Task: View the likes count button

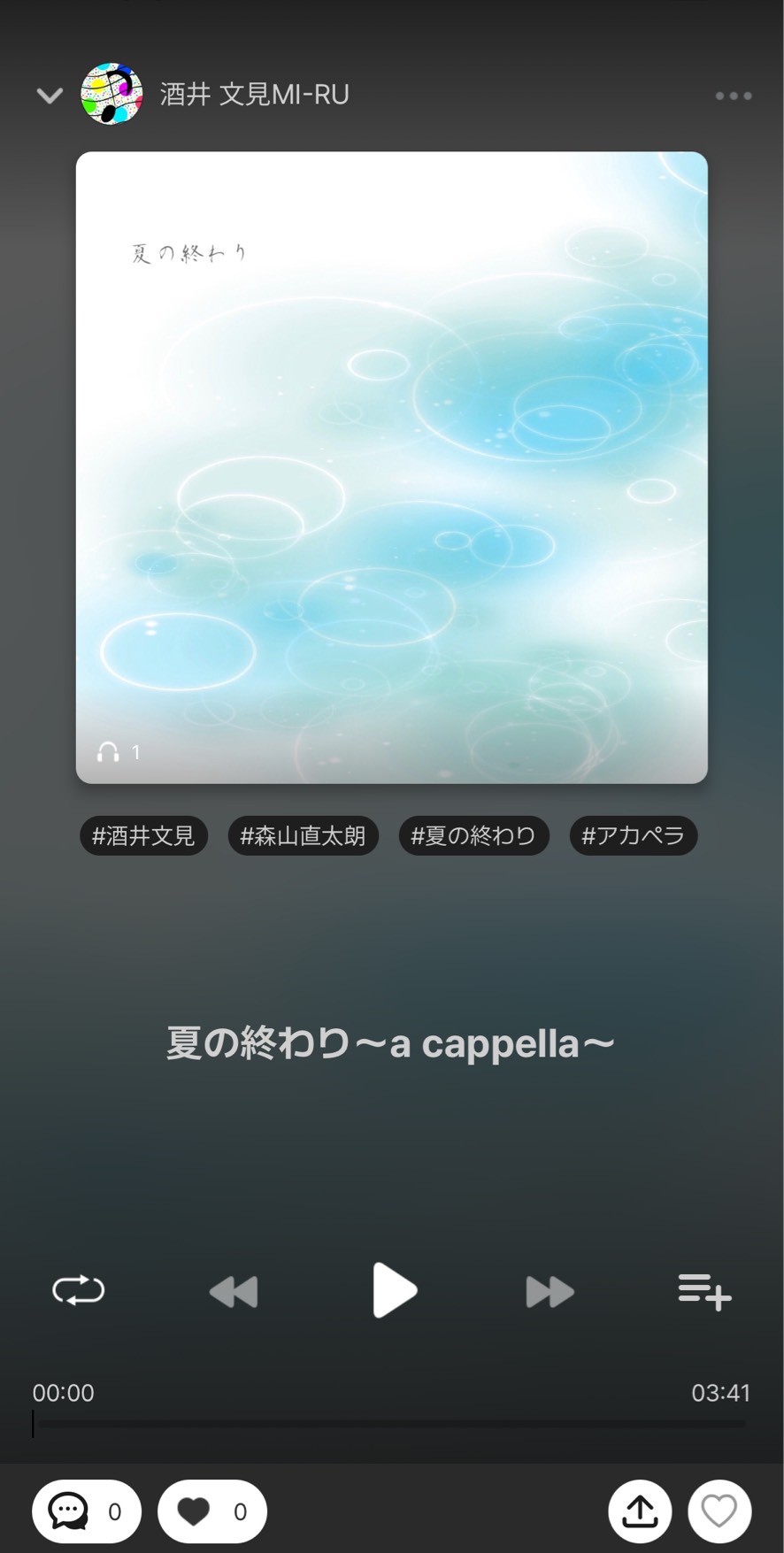Action: pyautogui.click(x=212, y=1511)
